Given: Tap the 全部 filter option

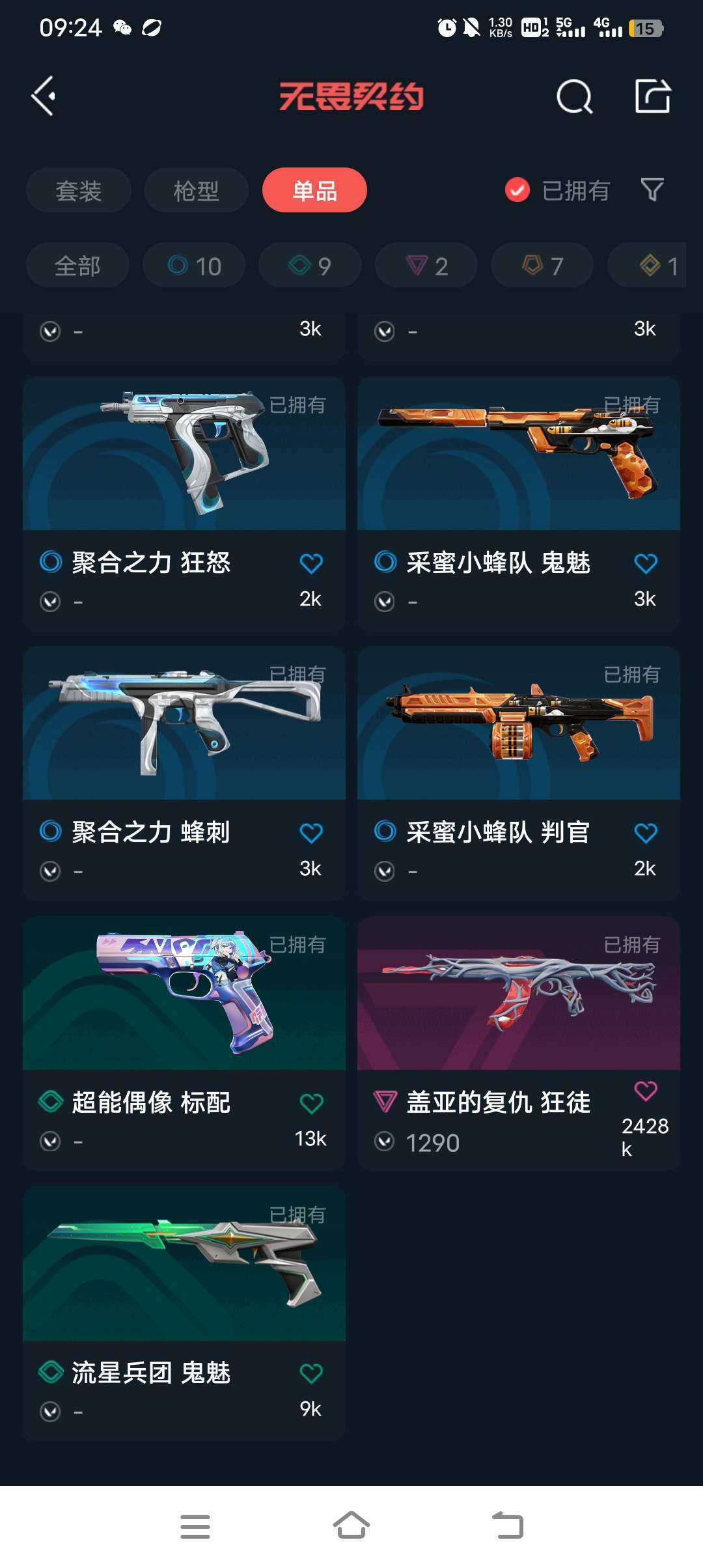Looking at the screenshot, I should [x=77, y=265].
